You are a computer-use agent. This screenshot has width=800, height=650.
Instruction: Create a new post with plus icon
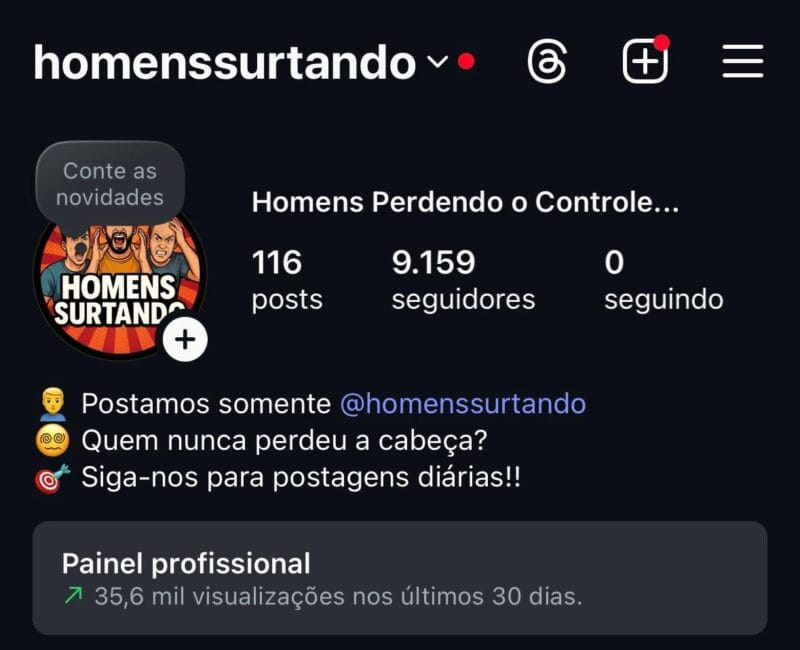click(645, 63)
